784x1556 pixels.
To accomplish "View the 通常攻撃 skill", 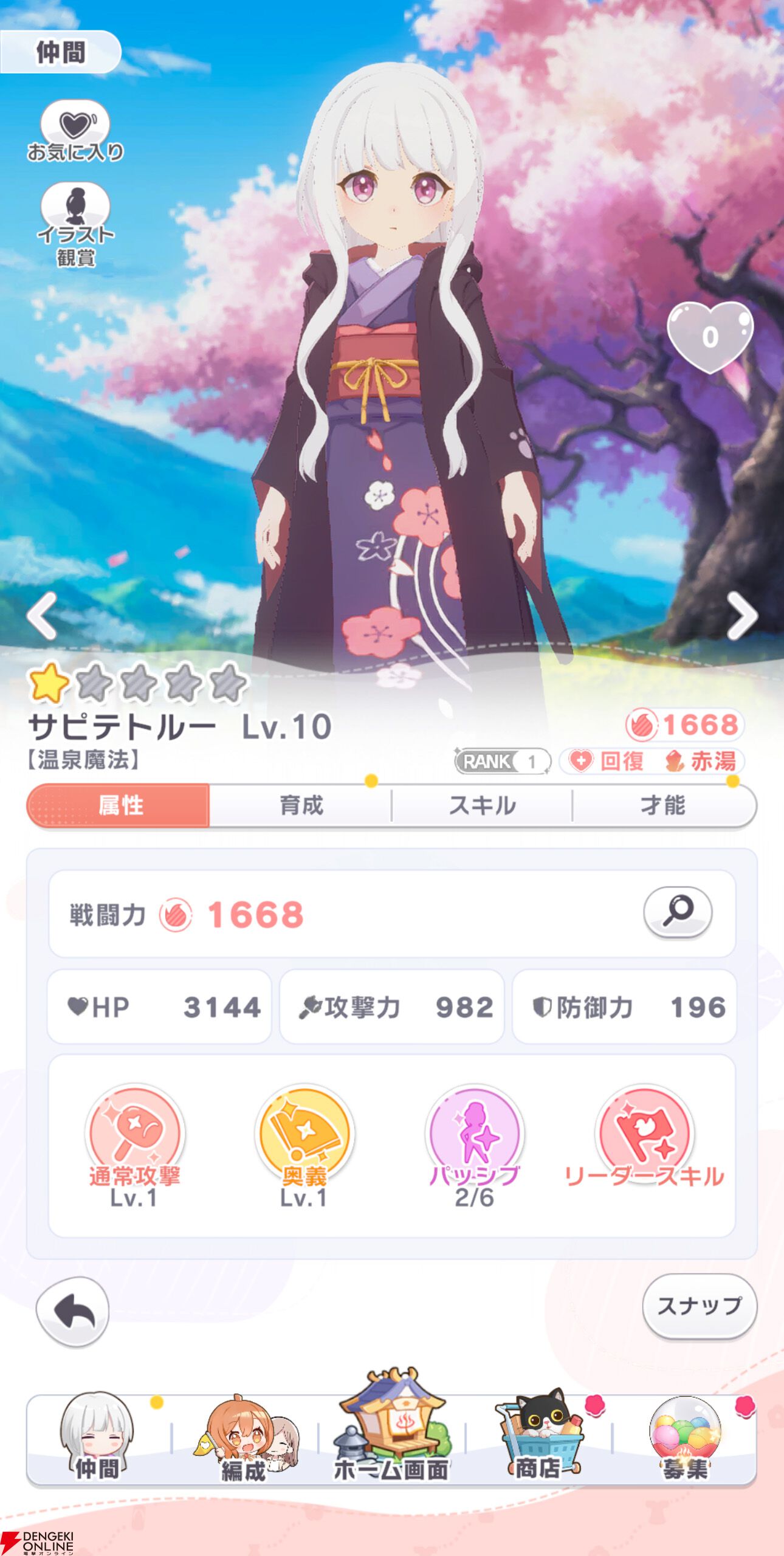I will [x=134, y=1146].
